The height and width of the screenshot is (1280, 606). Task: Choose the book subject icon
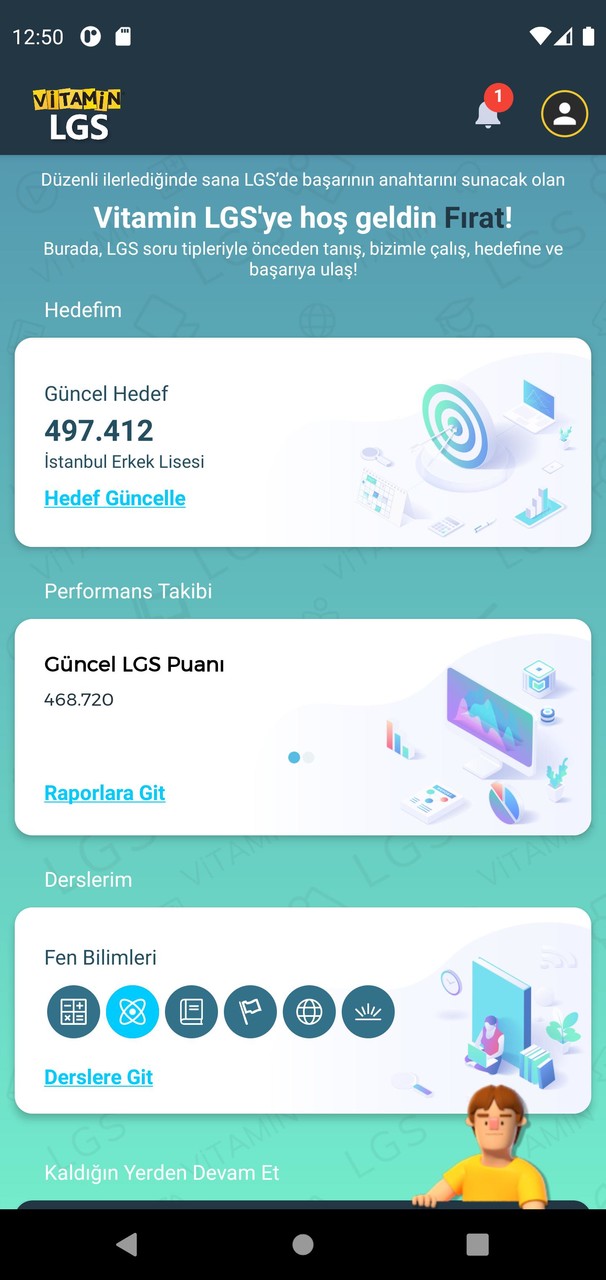(x=191, y=1012)
